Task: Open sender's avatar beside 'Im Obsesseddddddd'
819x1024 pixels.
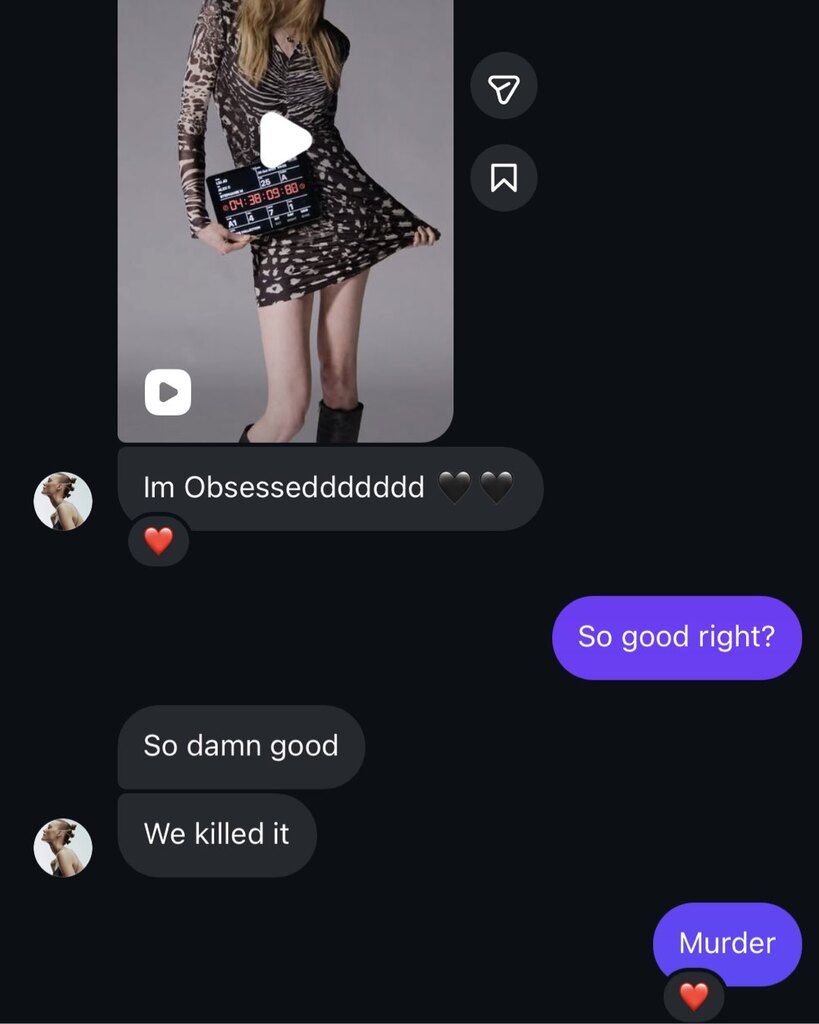Action: tap(63, 501)
